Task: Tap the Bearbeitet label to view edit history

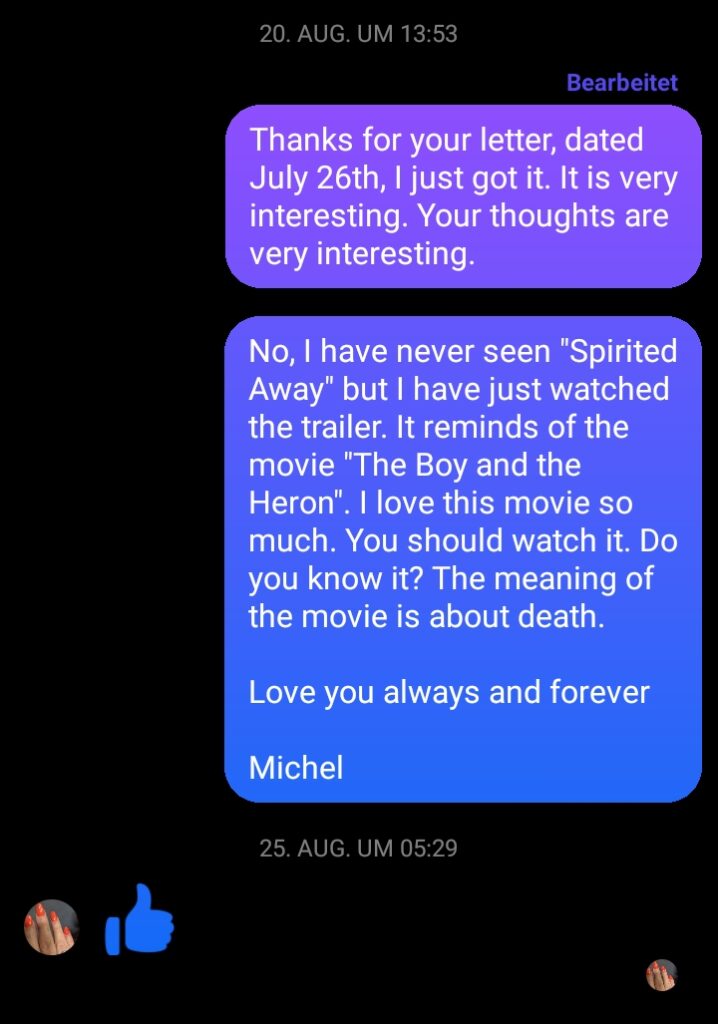Action: click(x=622, y=83)
